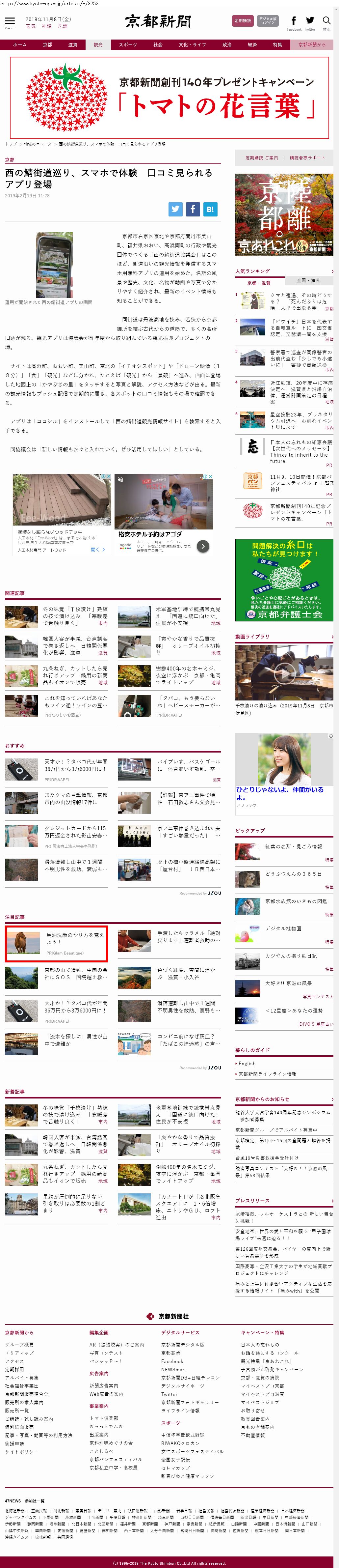
Task: Open the search icon in header
Action: click(x=326, y=21)
